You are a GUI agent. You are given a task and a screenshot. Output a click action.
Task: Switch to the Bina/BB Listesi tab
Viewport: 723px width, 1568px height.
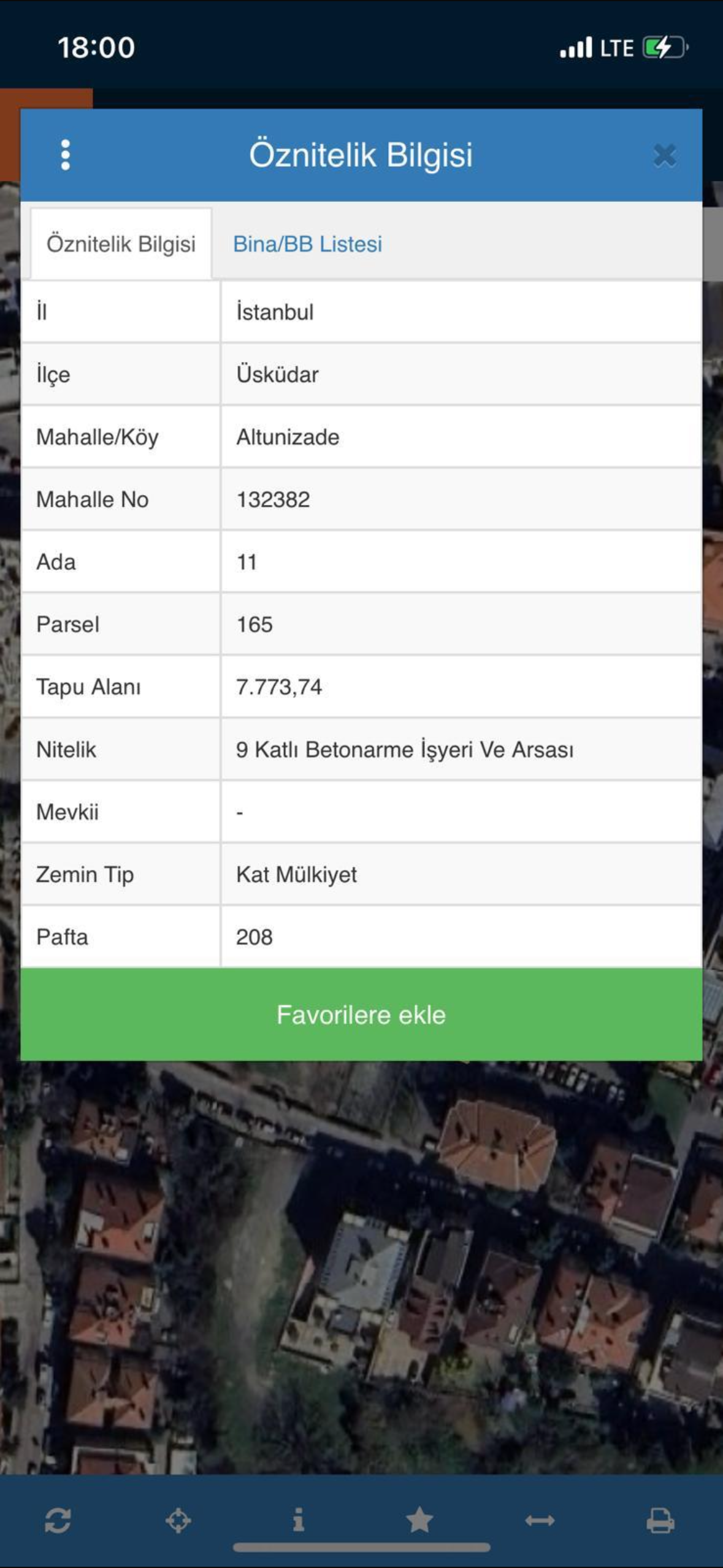[x=307, y=244]
